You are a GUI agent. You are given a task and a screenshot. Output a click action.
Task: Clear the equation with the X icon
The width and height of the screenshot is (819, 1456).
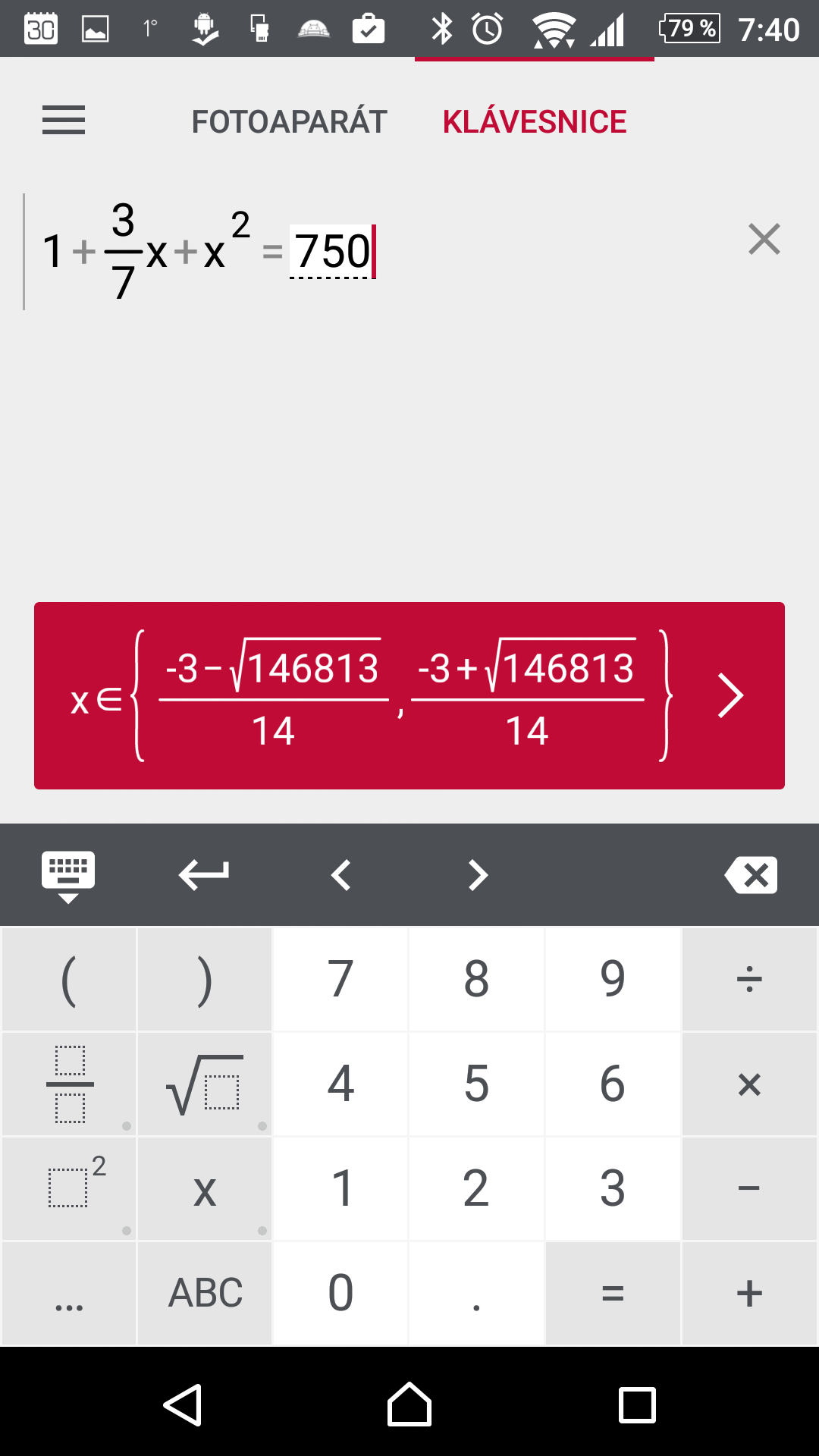(764, 240)
